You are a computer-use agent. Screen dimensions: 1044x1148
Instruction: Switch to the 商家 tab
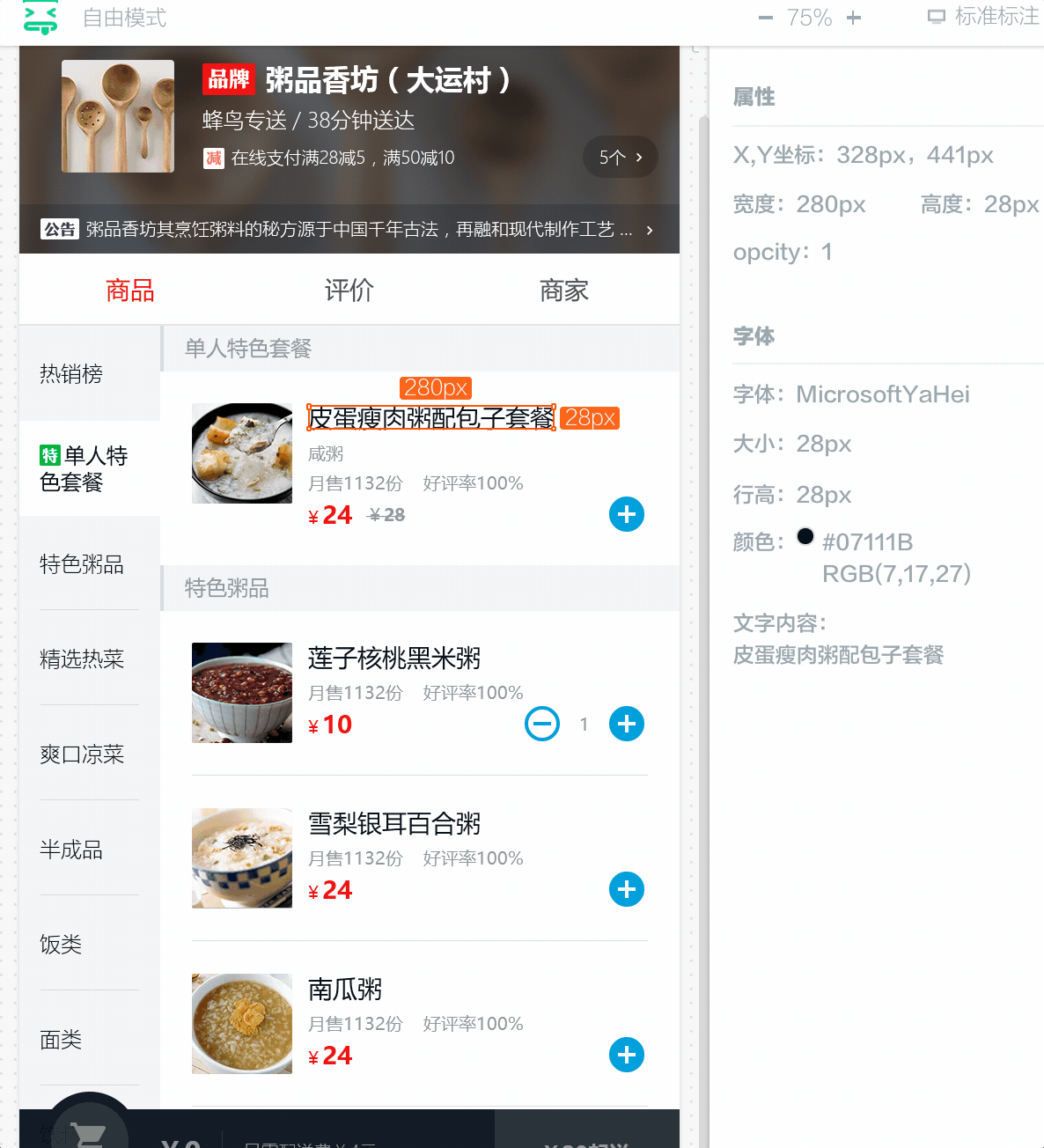tap(563, 290)
